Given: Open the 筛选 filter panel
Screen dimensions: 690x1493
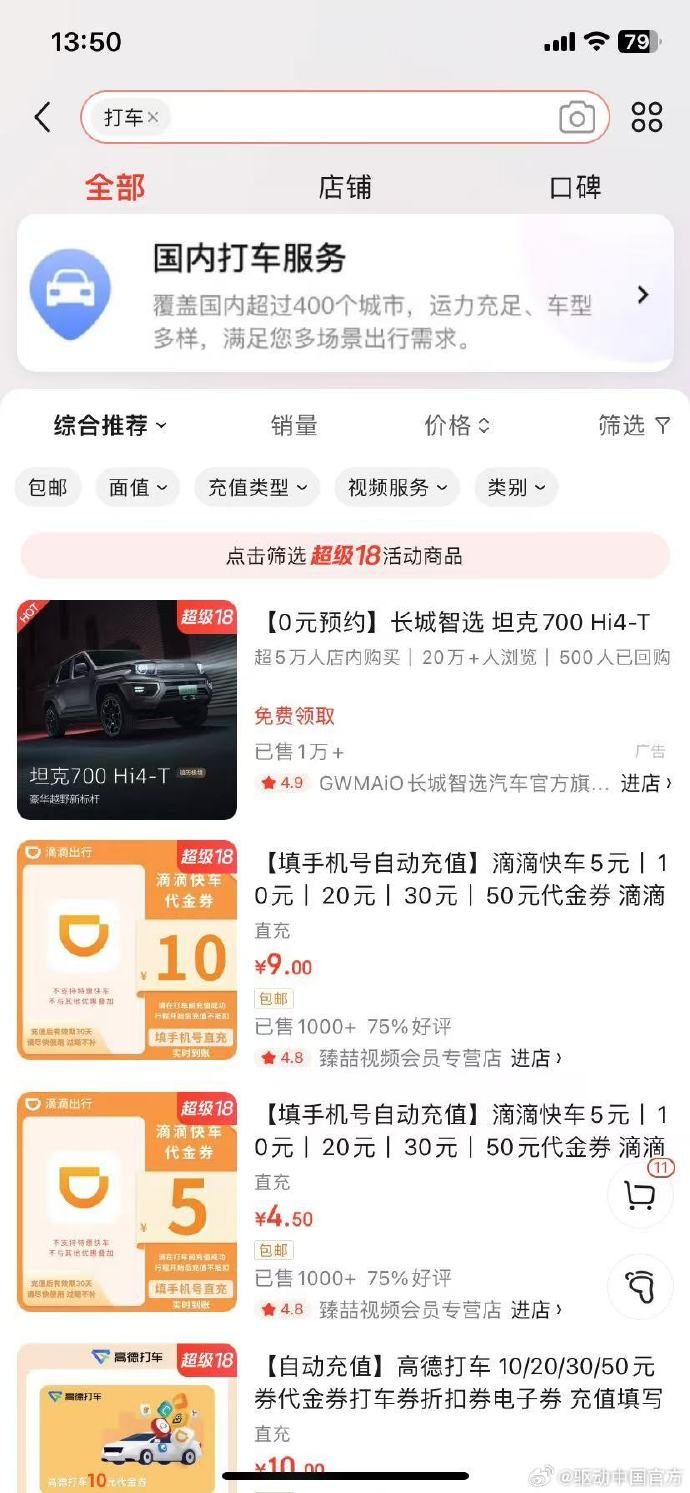Looking at the screenshot, I should (634, 426).
